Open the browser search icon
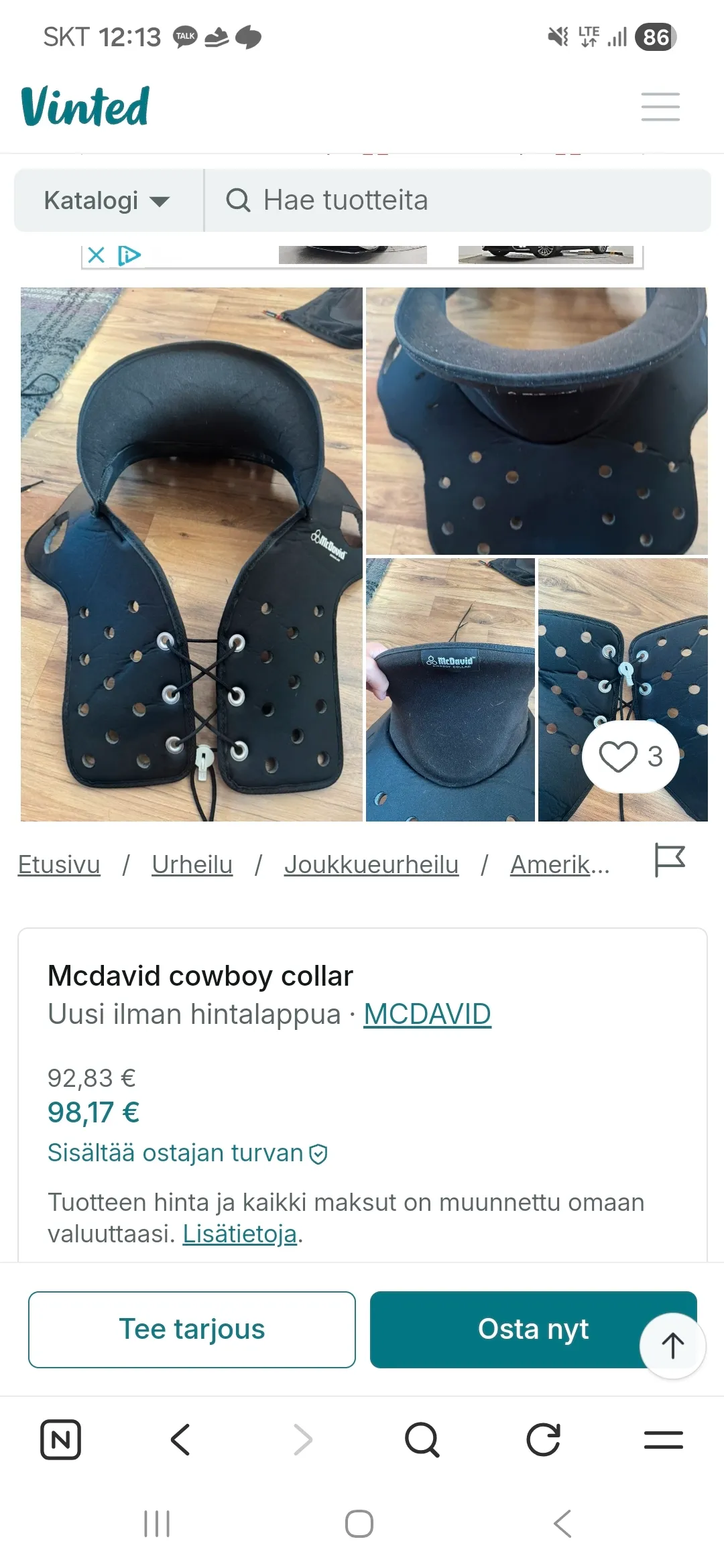The image size is (724, 1568). point(422,1439)
